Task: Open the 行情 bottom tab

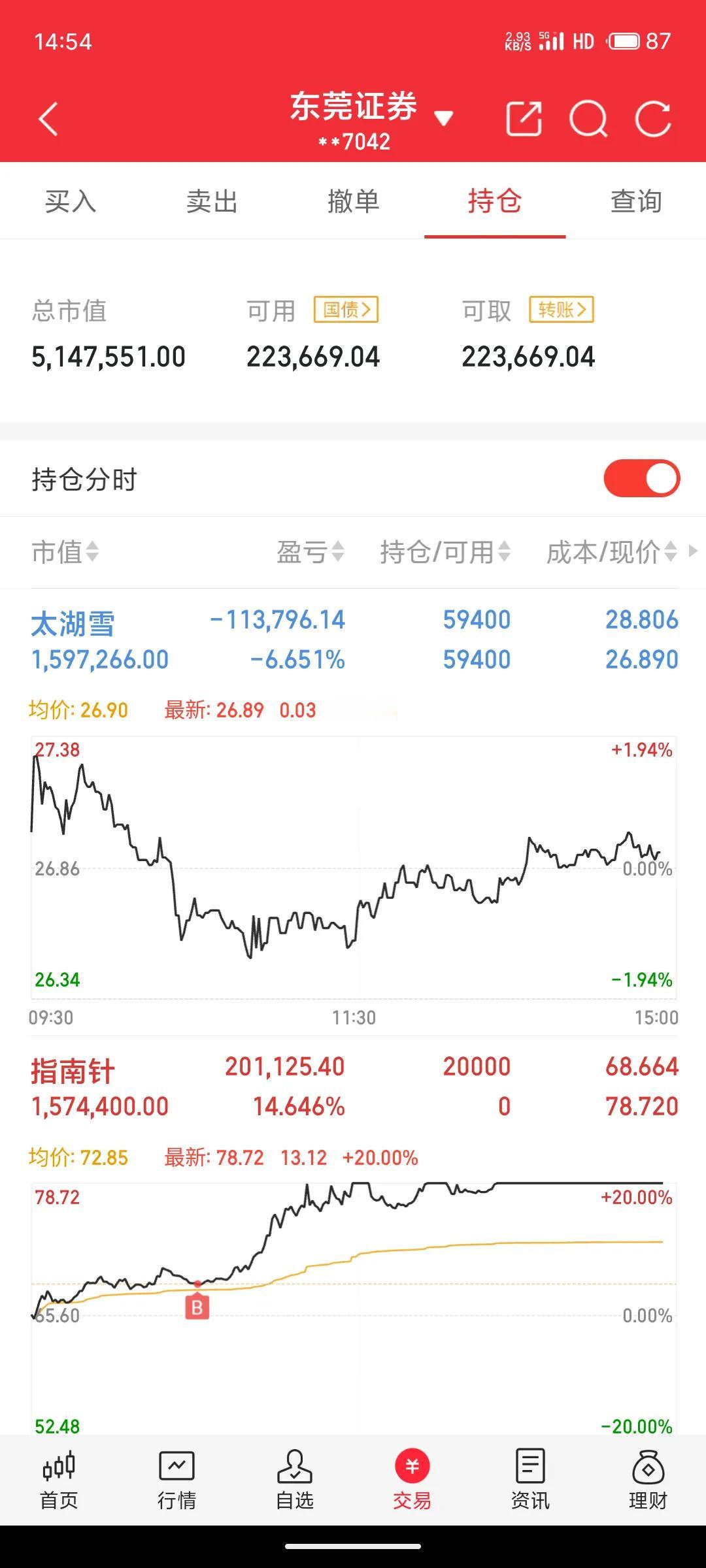Action: (176, 1480)
